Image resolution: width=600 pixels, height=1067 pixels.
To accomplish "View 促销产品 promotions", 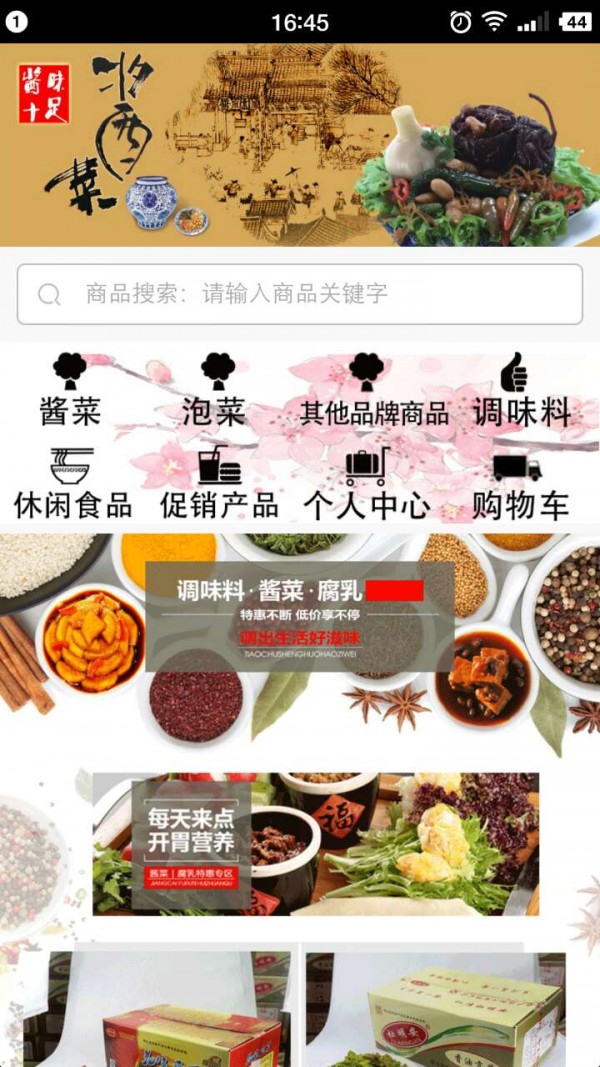I will pyautogui.click(x=219, y=485).
